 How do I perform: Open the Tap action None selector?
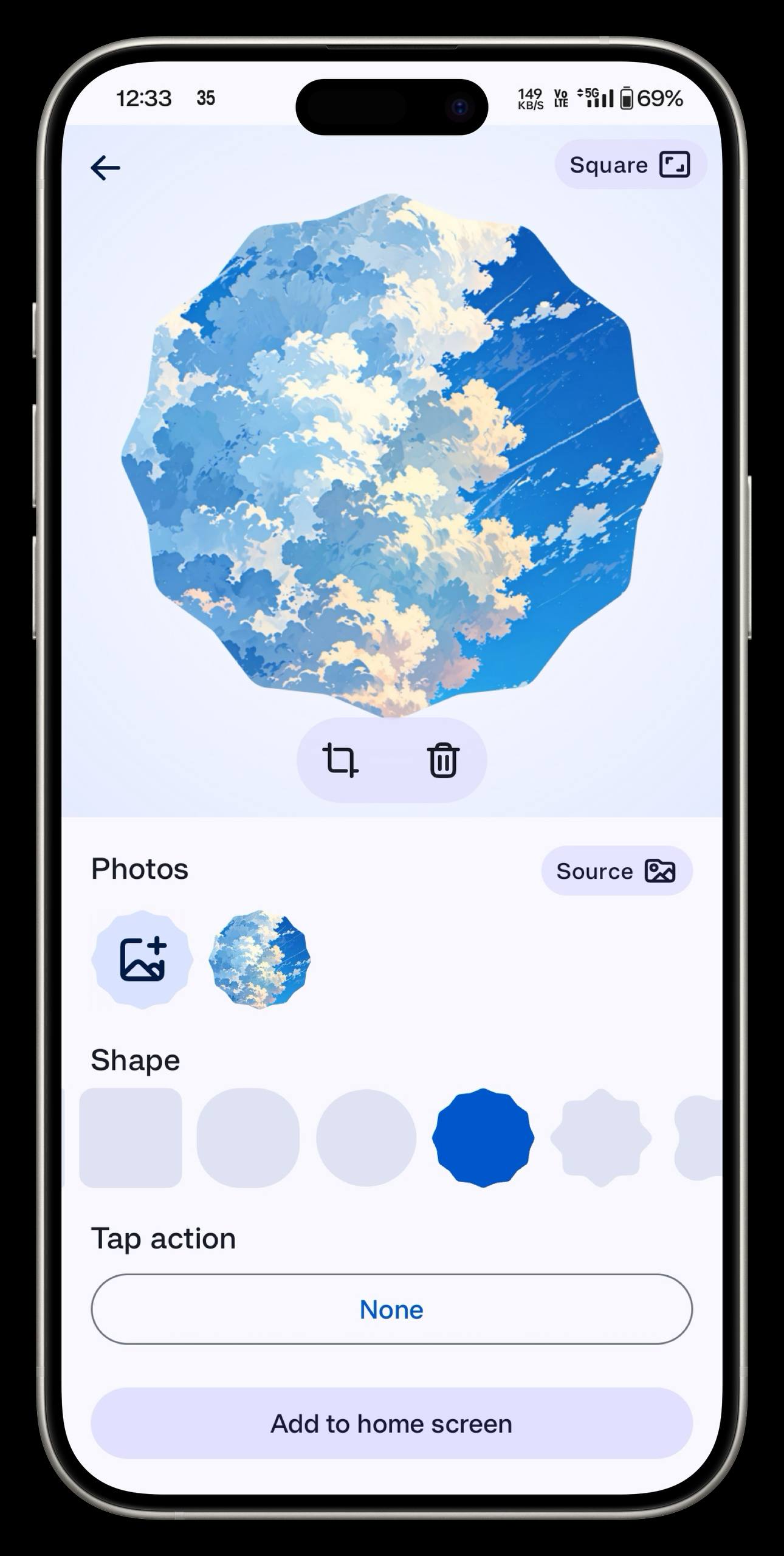[x=391, y=1309]
